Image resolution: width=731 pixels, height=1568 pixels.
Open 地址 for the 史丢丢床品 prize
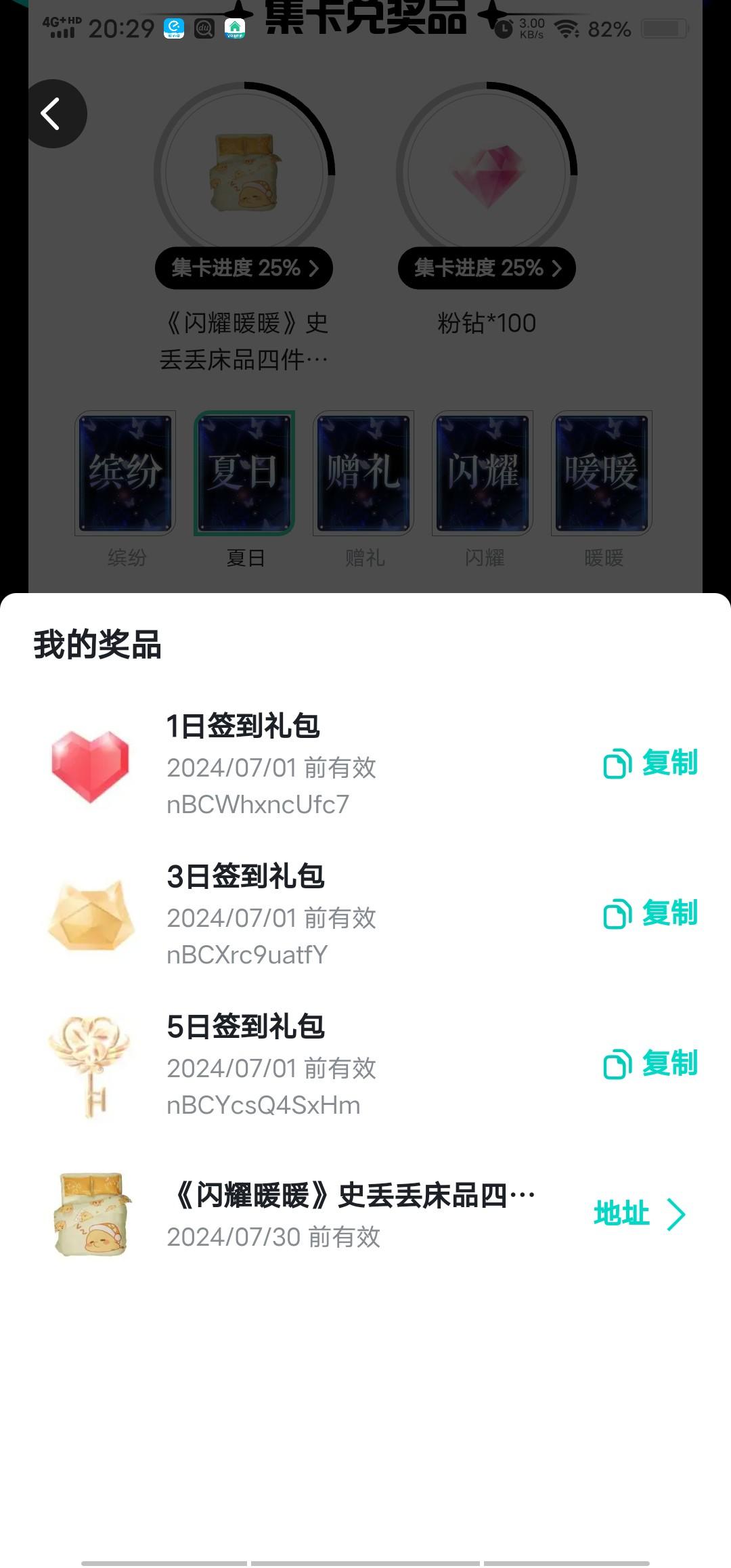[x=639, y=1214]
